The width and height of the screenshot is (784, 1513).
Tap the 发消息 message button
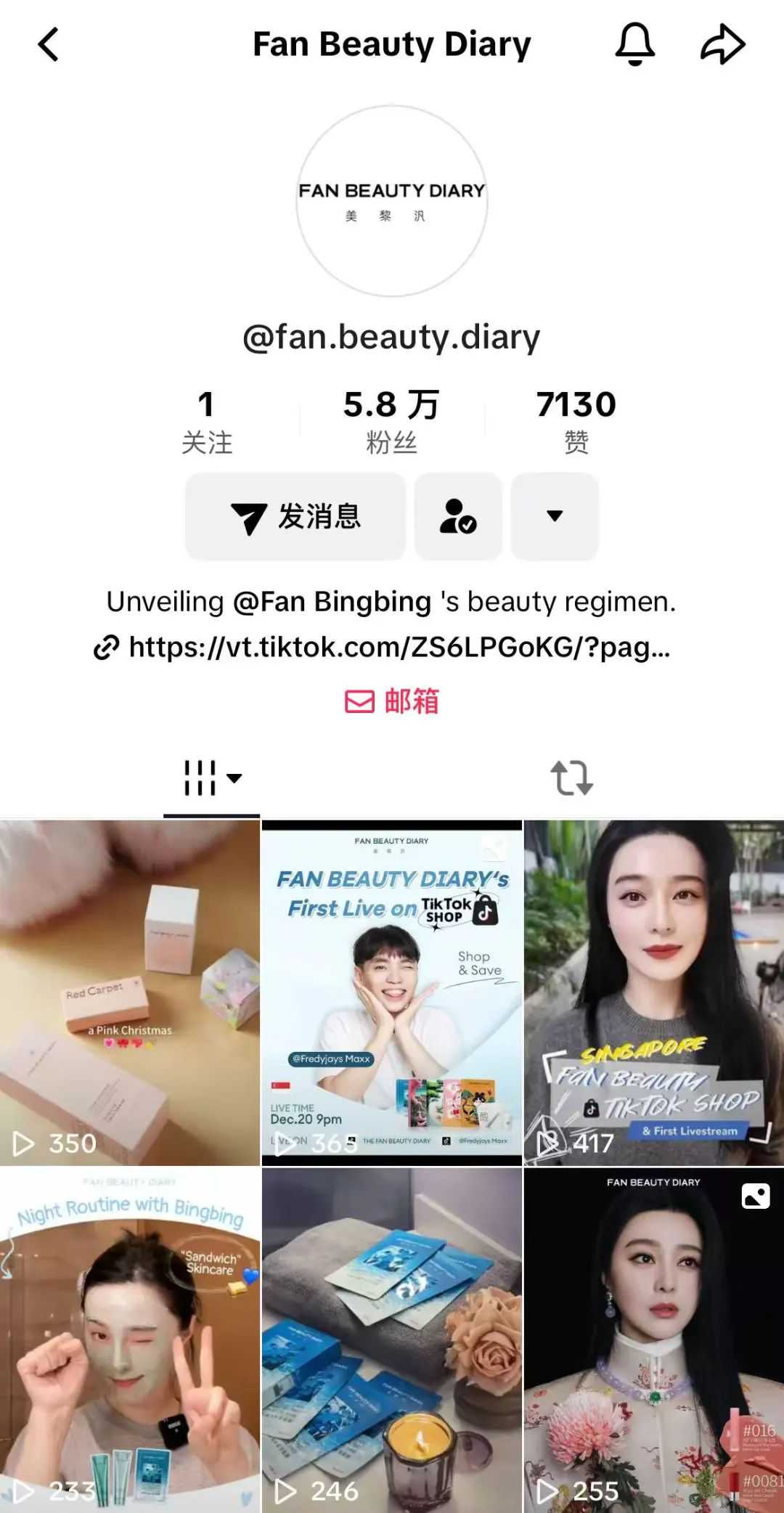pyautogui.click(x=295, y=516)
